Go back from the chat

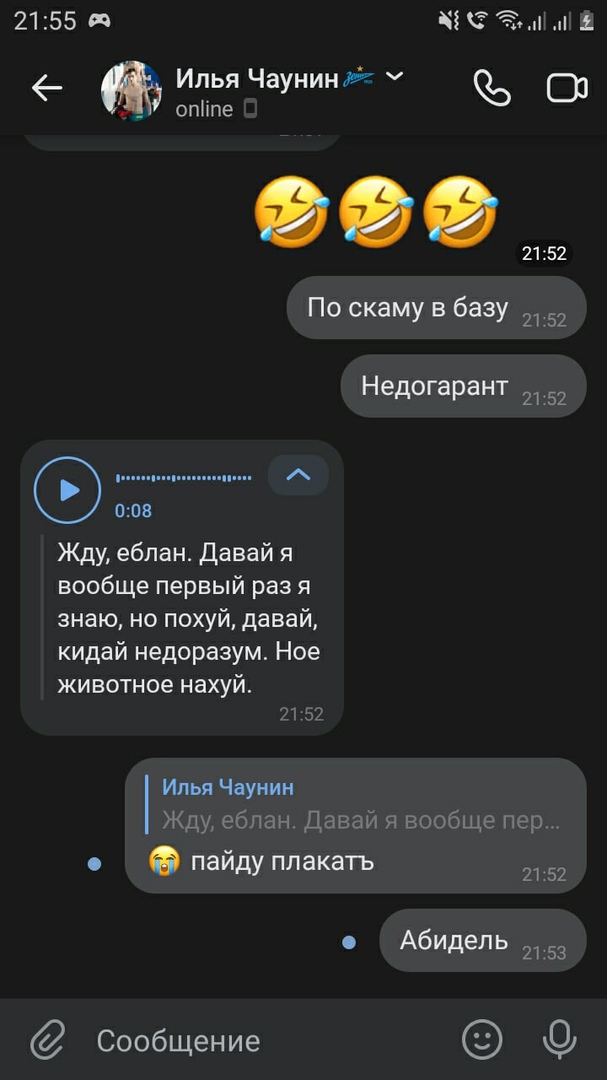coord(47,89)
